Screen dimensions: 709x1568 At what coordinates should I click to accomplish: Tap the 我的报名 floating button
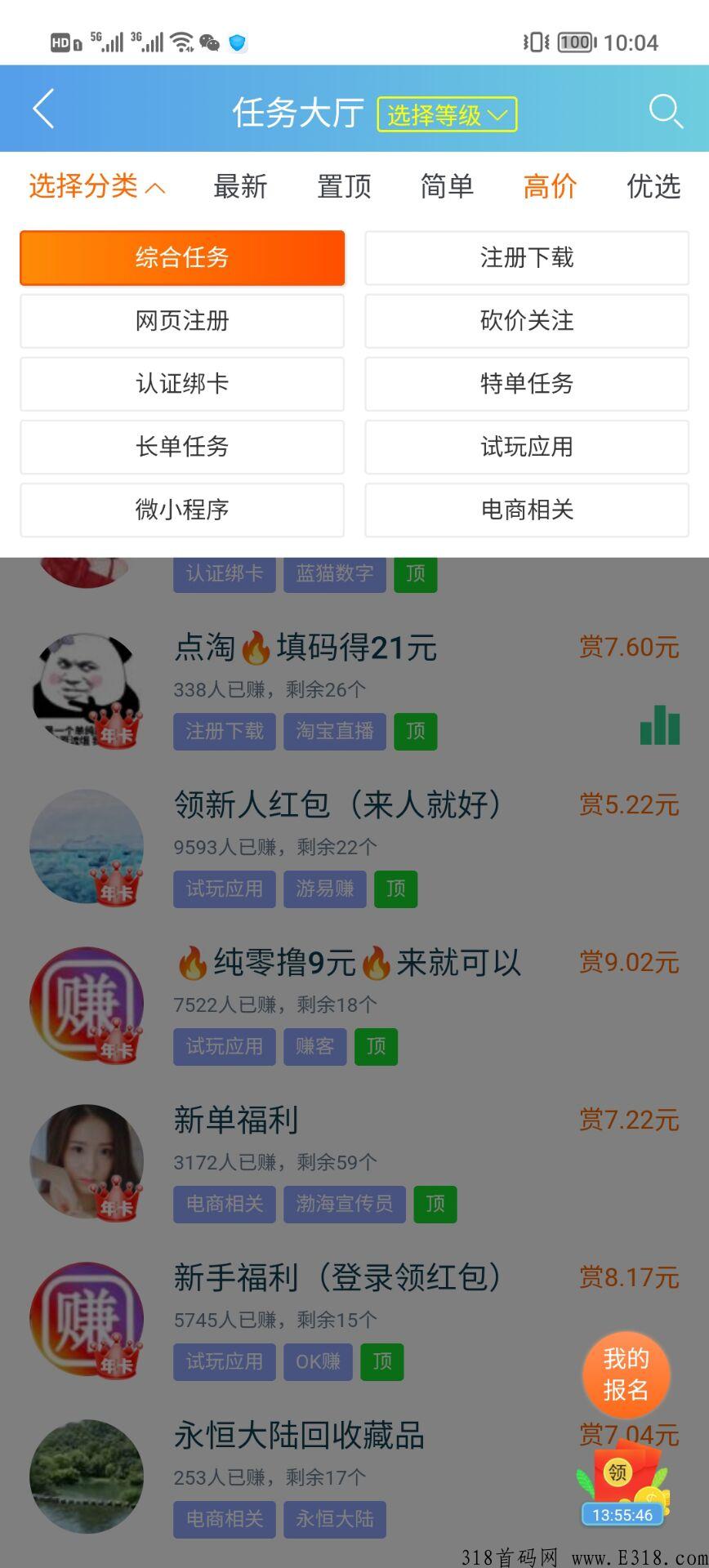(x=626, y=1374)
